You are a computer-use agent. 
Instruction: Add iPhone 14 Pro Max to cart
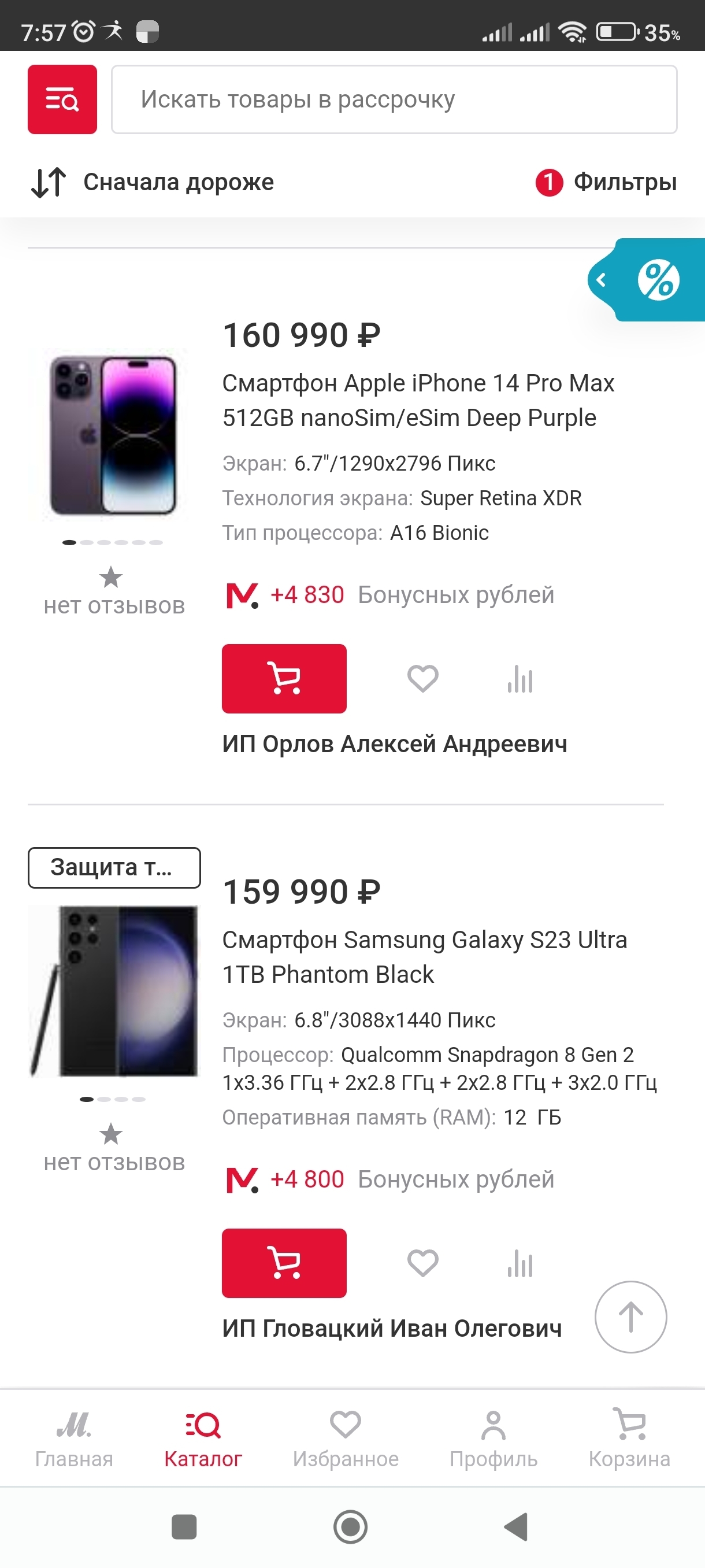[x=284, y=679]
